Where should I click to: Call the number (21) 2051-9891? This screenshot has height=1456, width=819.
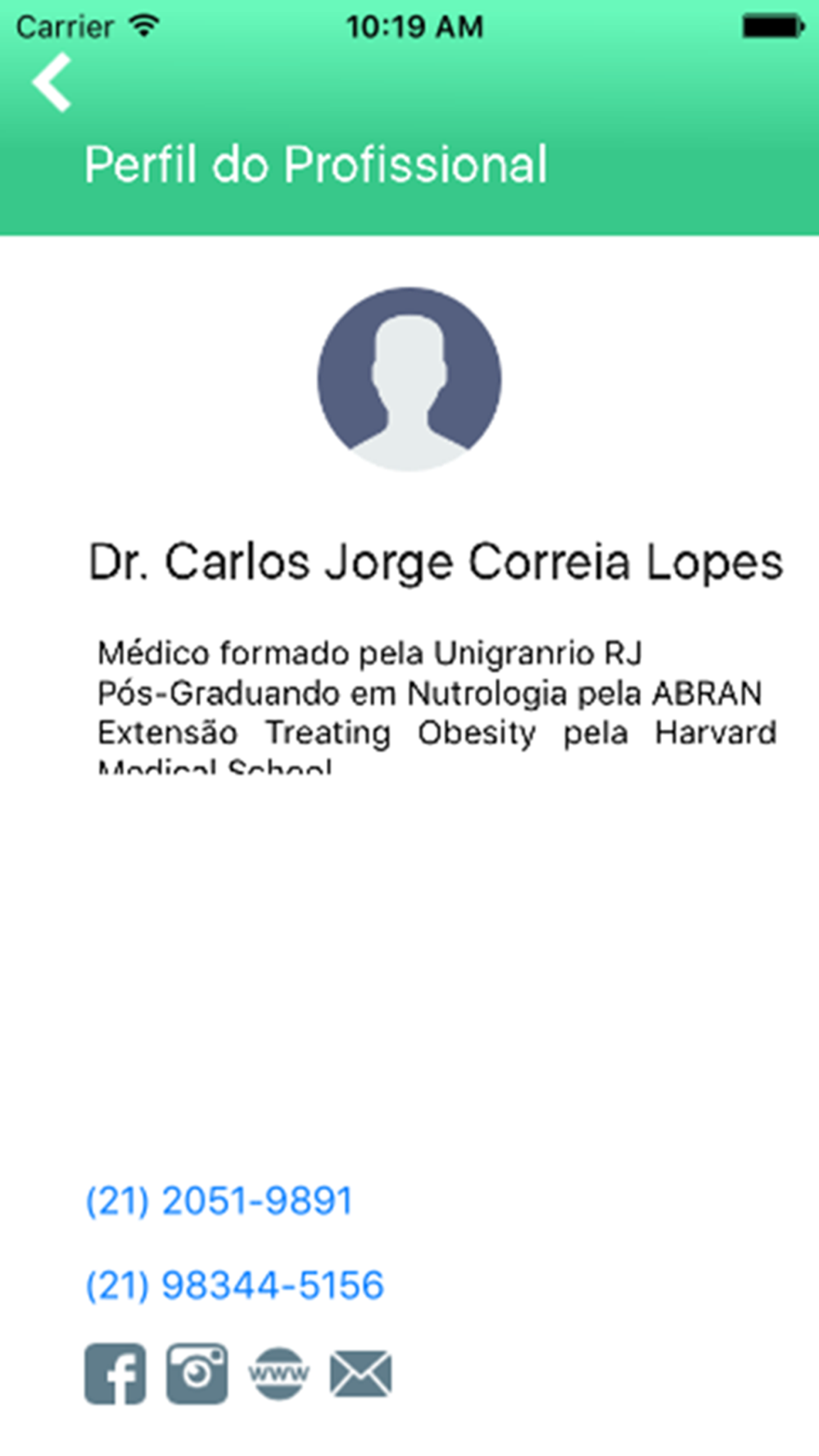tap(219, 1201)
